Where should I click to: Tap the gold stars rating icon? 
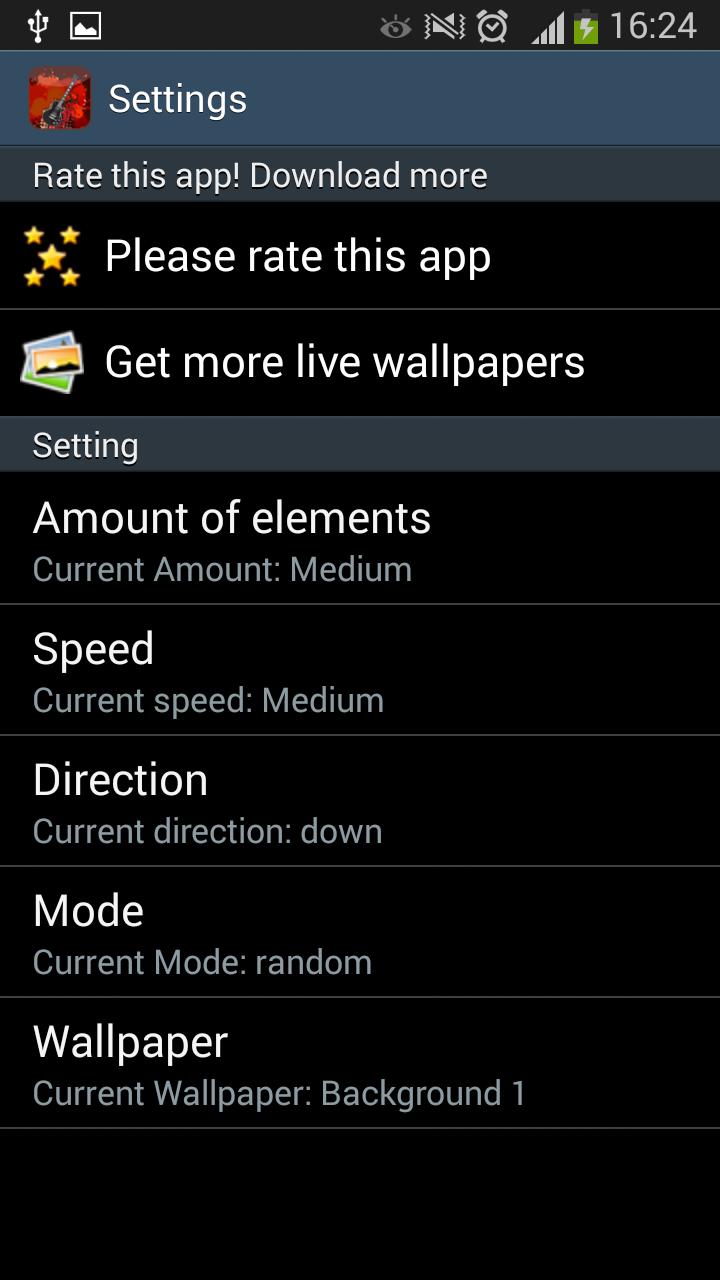pyautogui.click(x=52, y=255)
